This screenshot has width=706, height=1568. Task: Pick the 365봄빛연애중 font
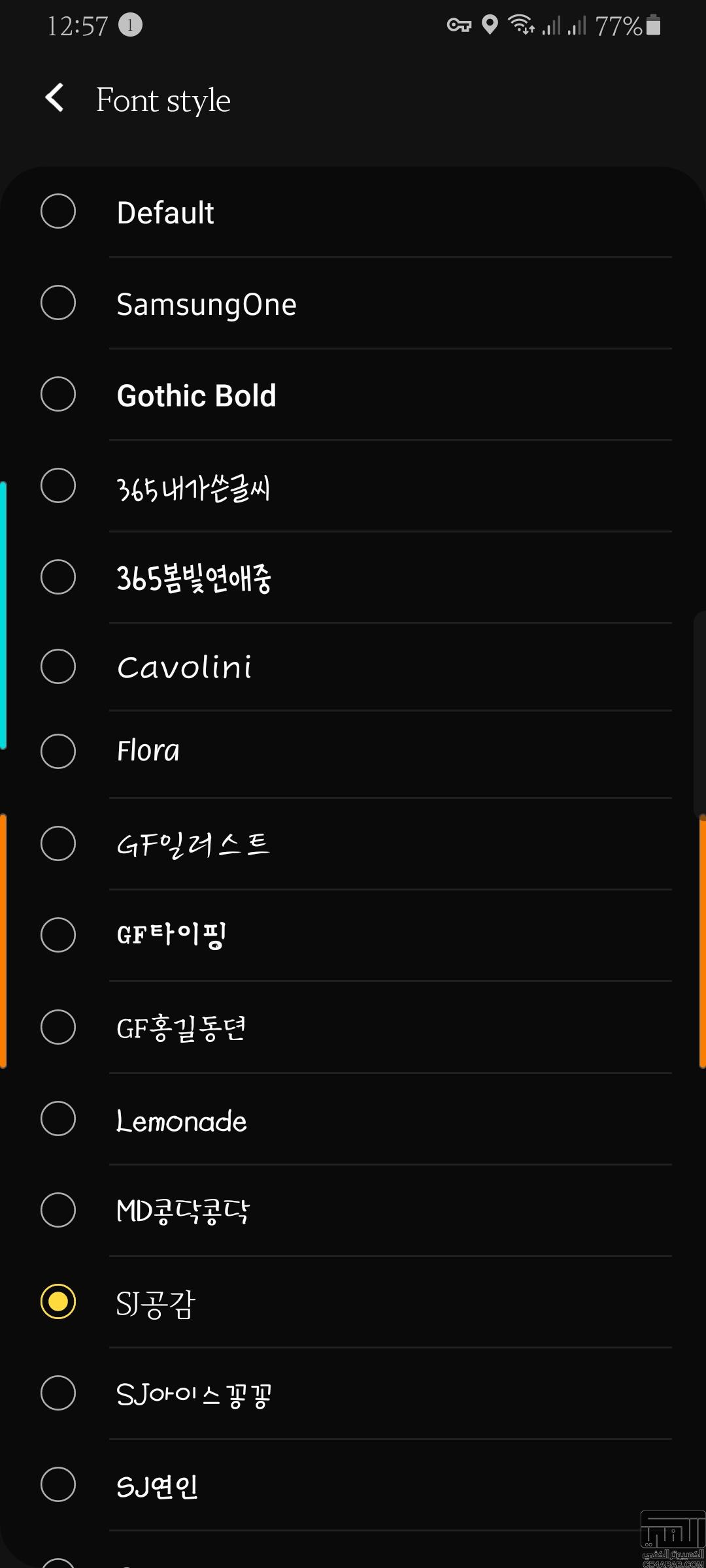[353, 578]
